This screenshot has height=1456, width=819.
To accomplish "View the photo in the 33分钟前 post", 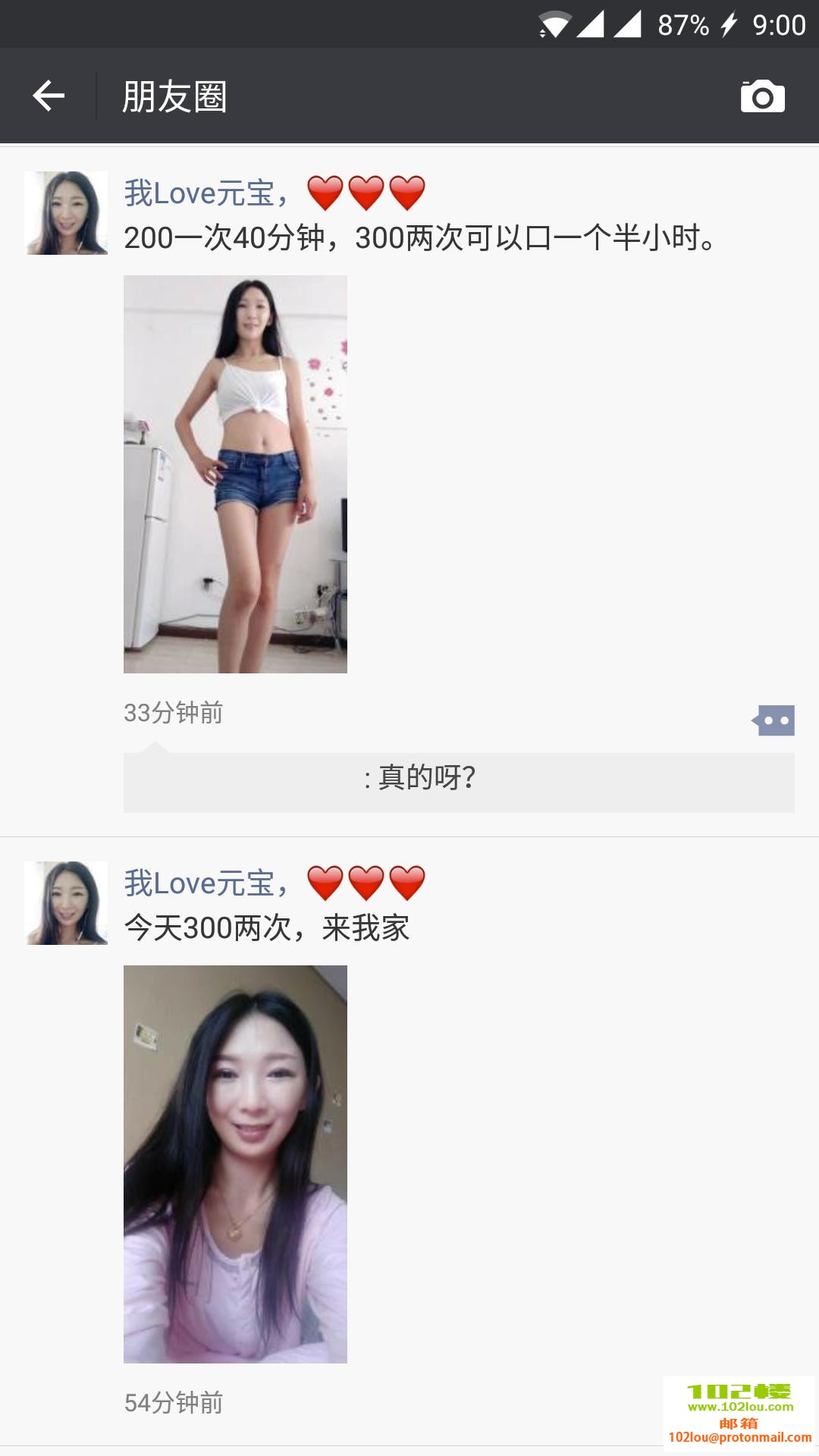I will tap(235, 474).
